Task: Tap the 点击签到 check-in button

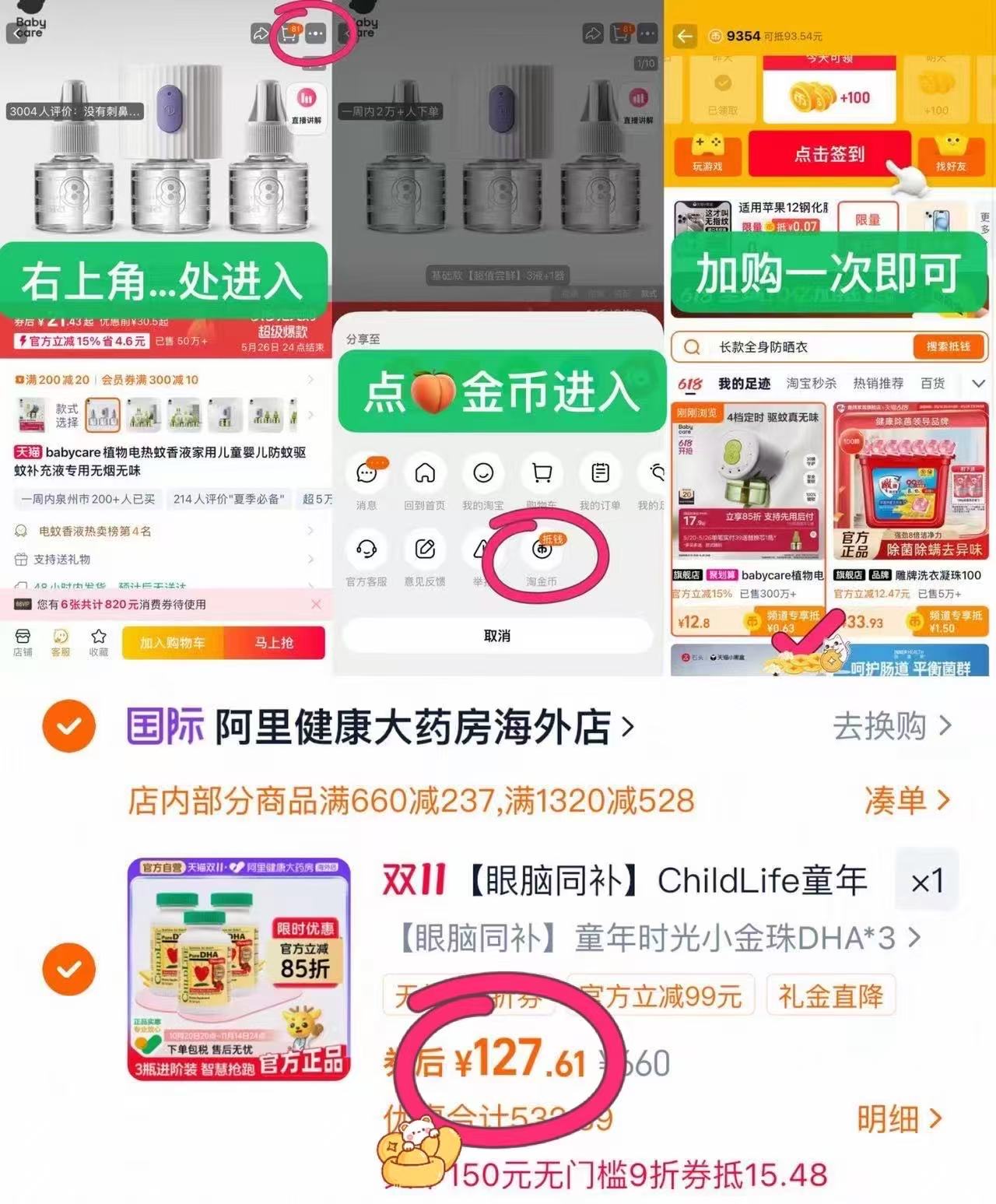Action: click(x=829, y=154)
